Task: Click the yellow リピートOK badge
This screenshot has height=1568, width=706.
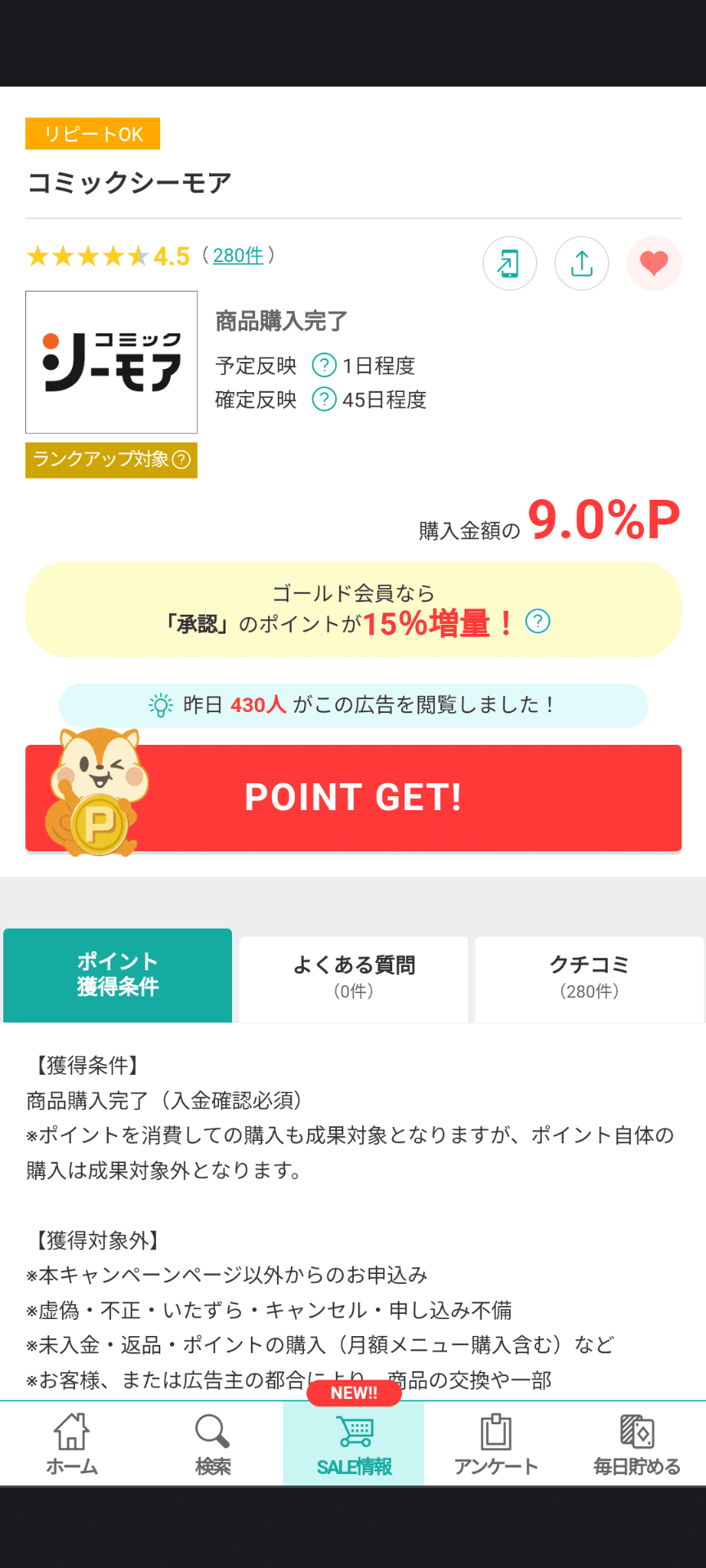Action: click(x=92, y=133)
